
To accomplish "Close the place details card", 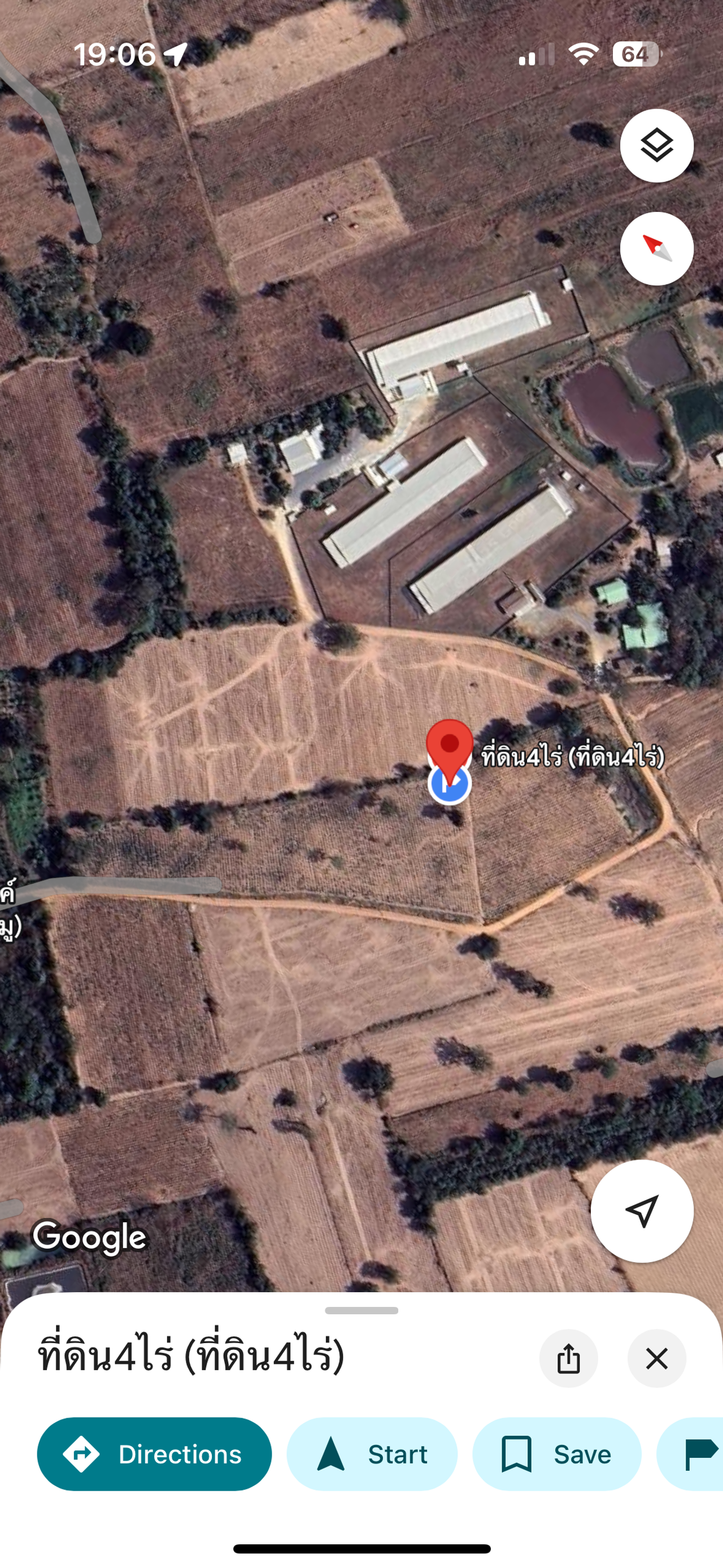I will pos(656,1358).
